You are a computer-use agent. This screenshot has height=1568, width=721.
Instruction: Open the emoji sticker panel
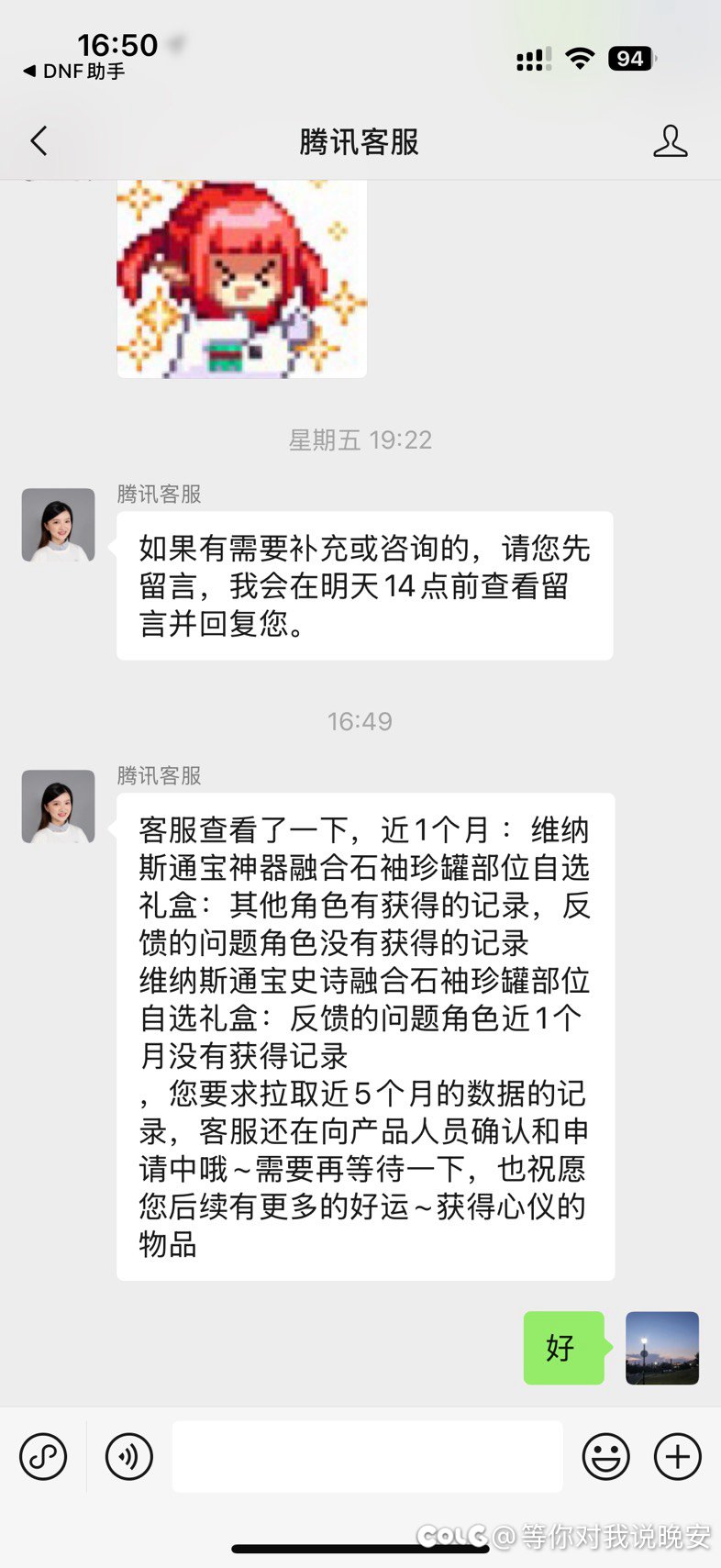[606, 1456]
